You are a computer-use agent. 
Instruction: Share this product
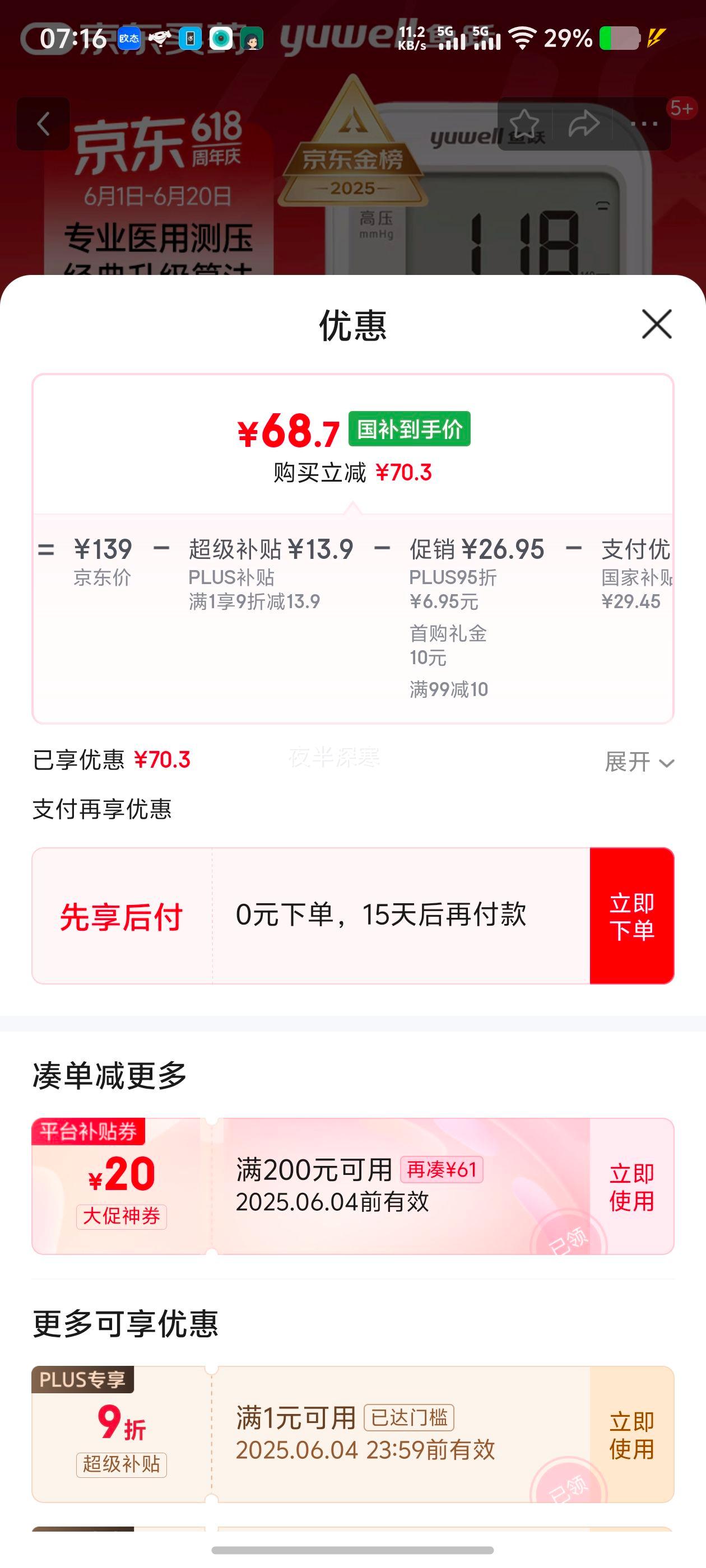coord(583,124)
